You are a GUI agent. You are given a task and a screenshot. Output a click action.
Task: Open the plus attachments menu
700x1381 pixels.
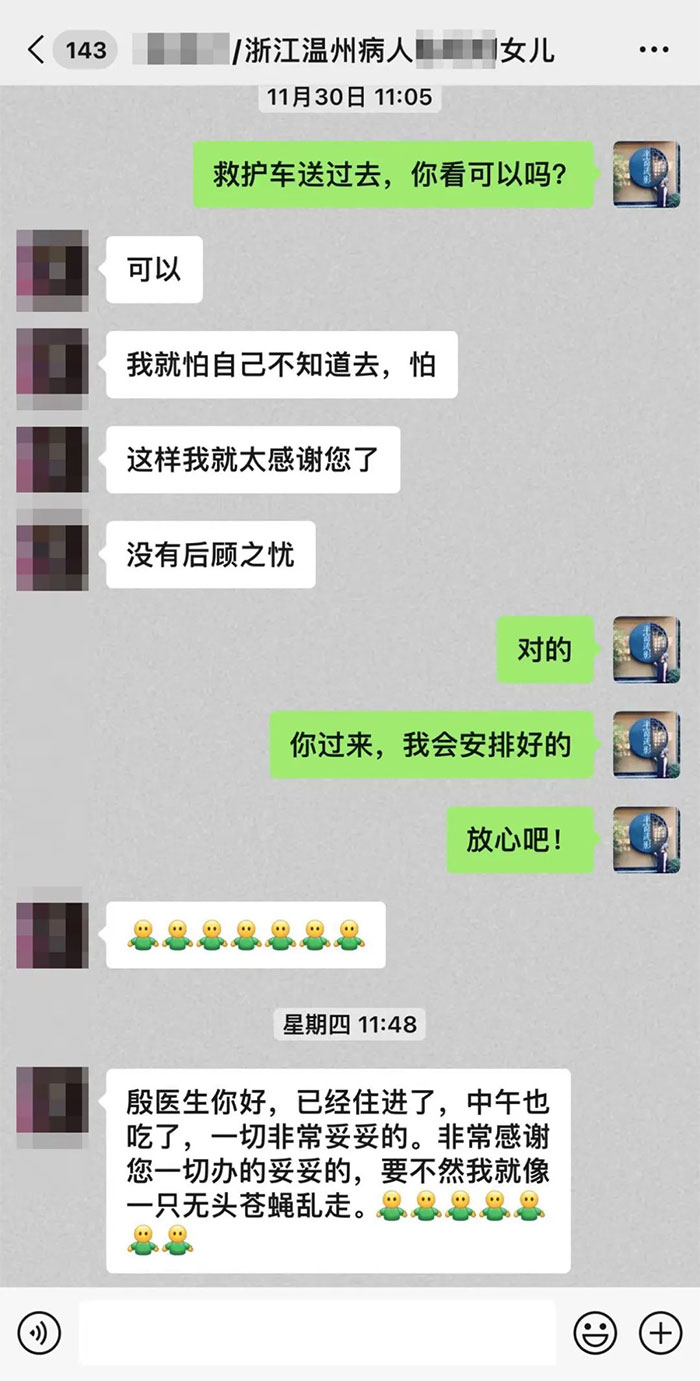(x=660, y=1332)
